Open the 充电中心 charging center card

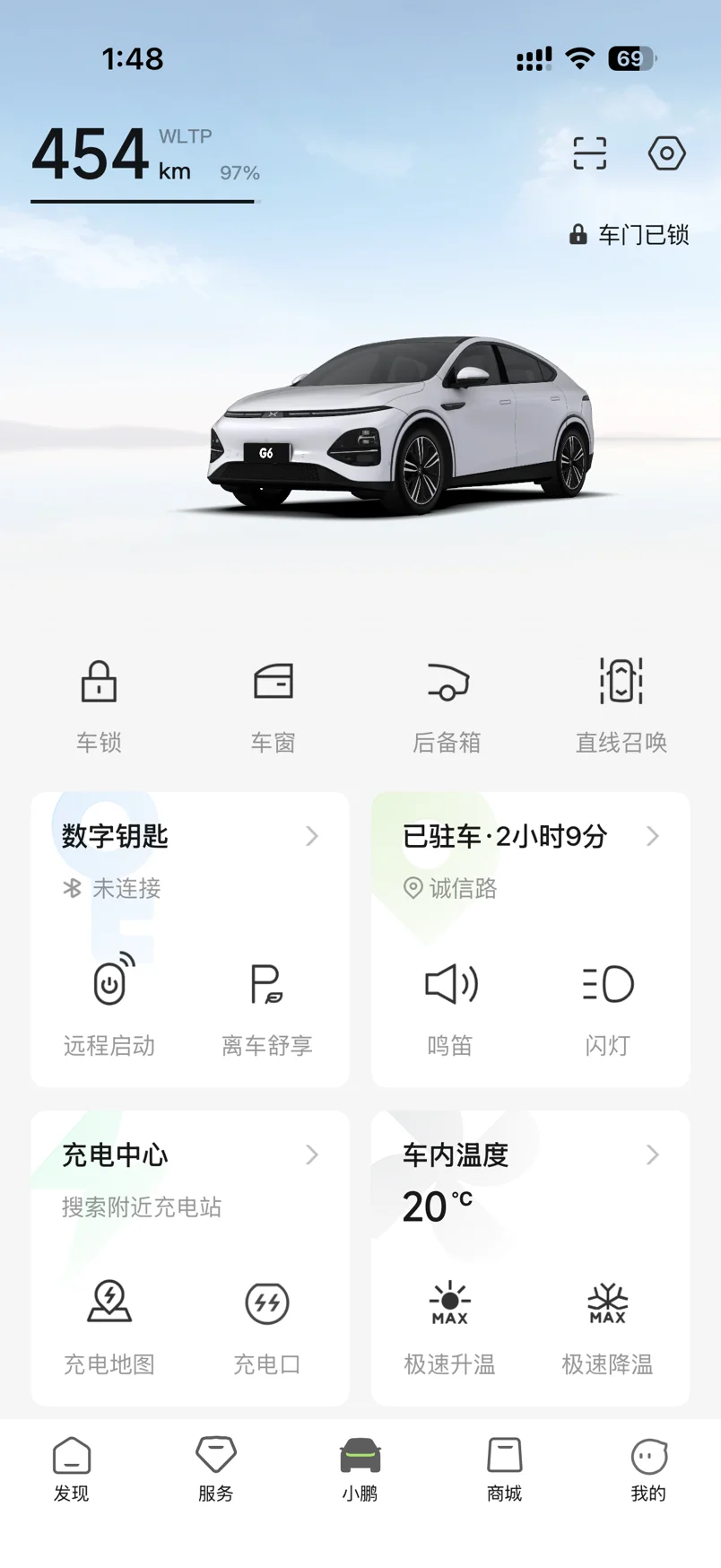(x=189, y=1155)
